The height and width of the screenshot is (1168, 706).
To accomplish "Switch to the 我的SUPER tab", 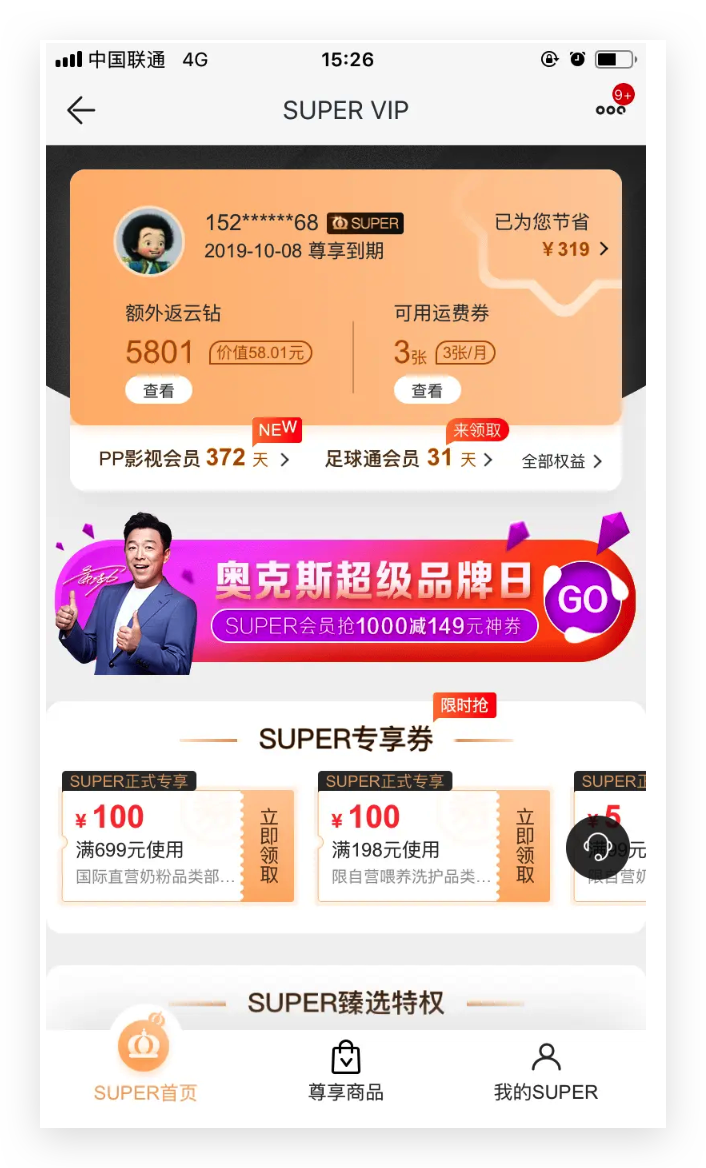I will coord(546,1070).
